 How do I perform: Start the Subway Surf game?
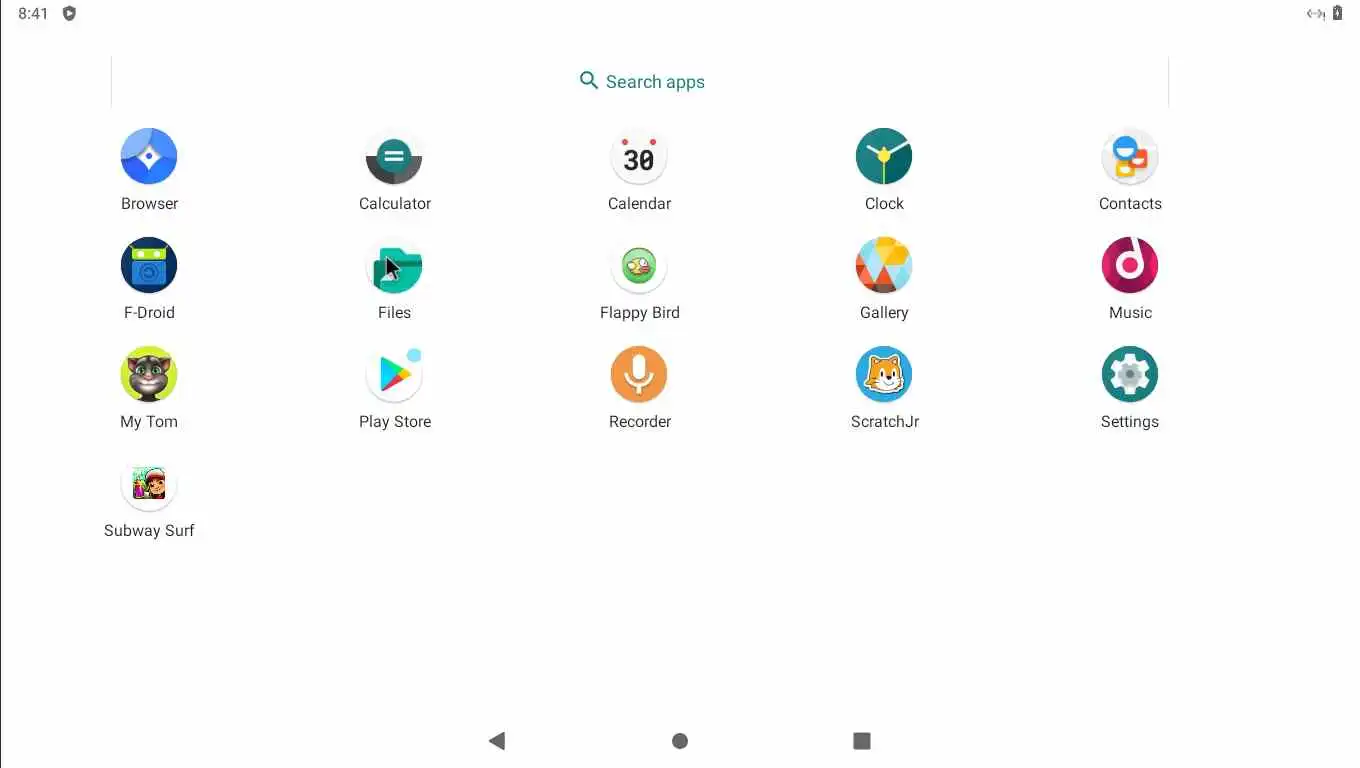(x=149, y=484)
